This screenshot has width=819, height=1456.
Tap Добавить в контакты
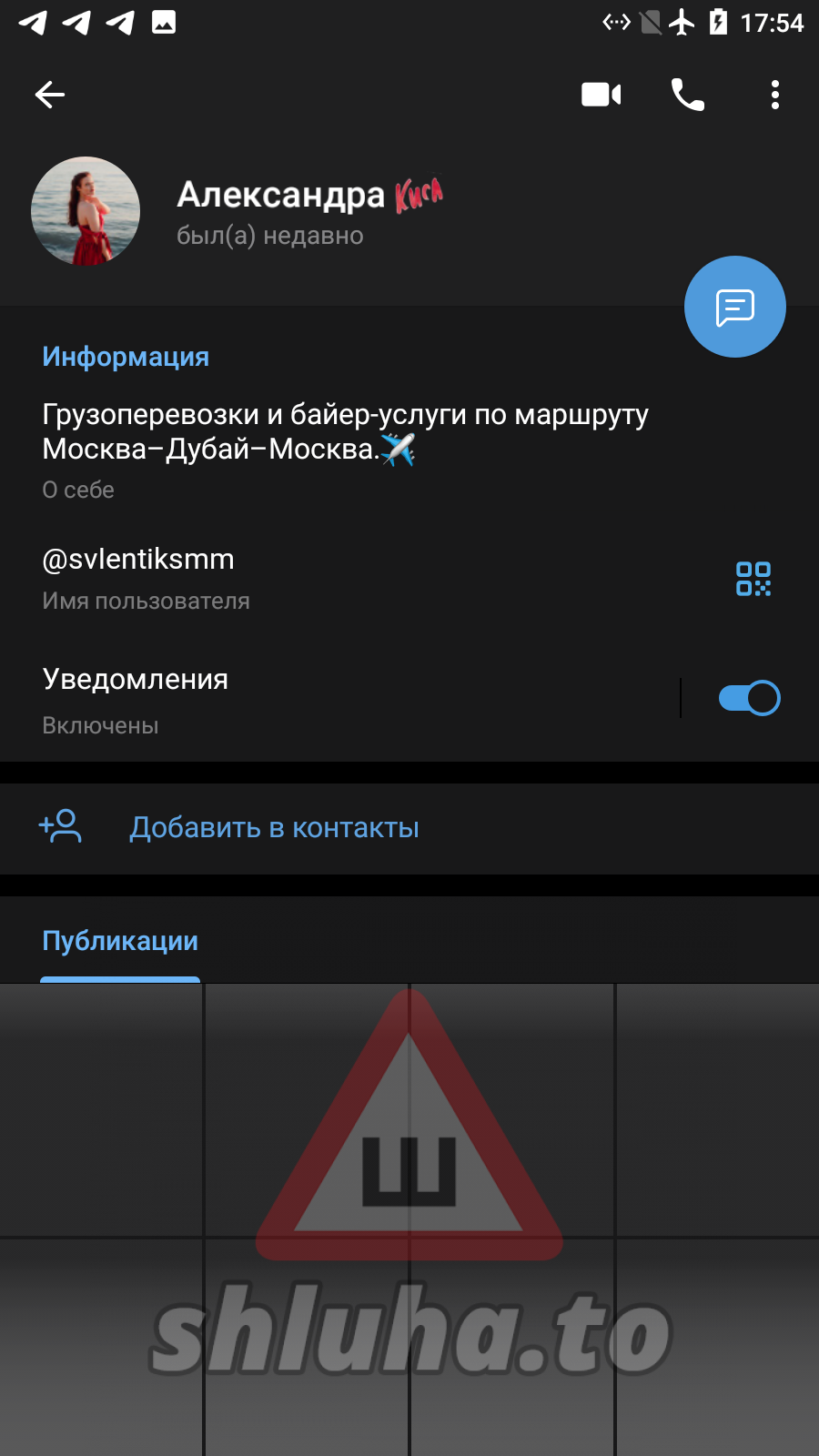(x=273, y=827)
